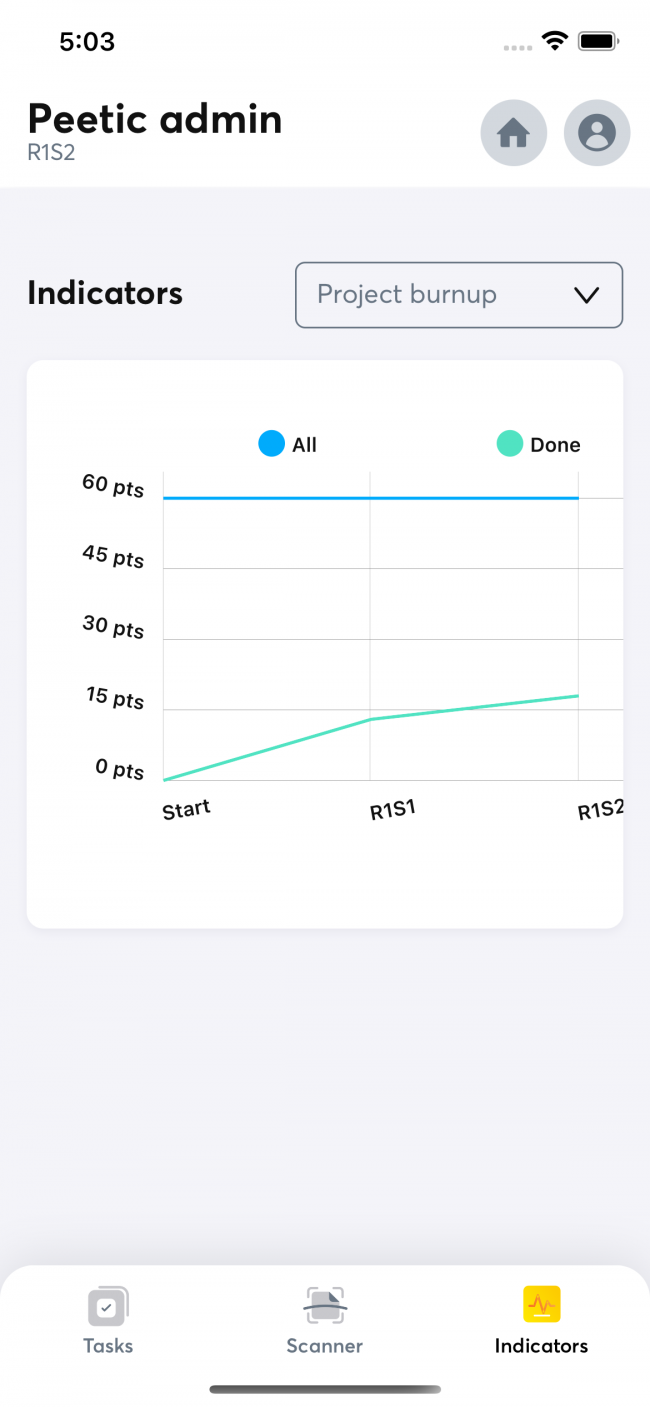The image size is (650, 1407).
Task: Go to the home screen icon
Action: [x=513, y=133]
